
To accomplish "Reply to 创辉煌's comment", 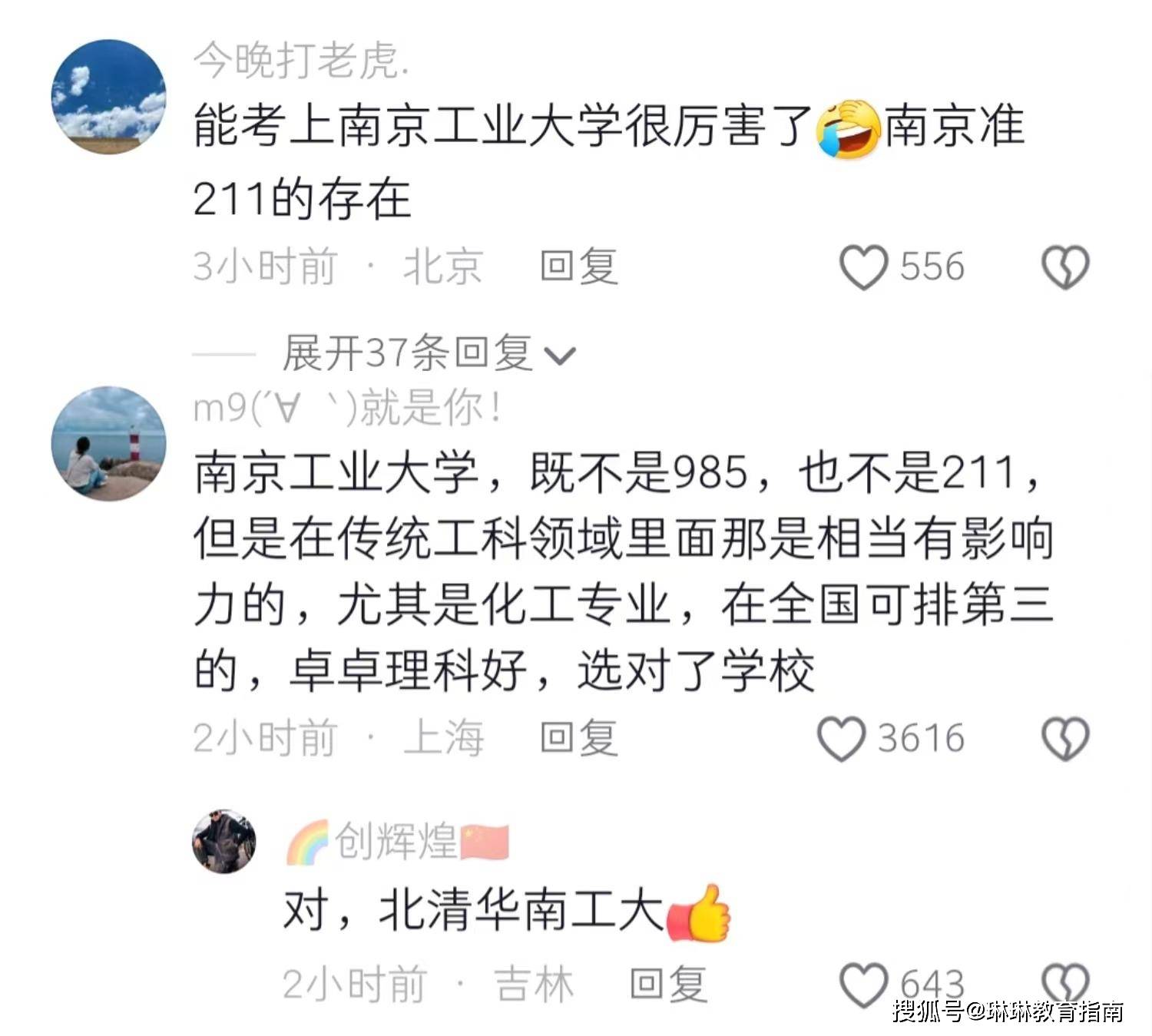I will click(x=667, y=985).
